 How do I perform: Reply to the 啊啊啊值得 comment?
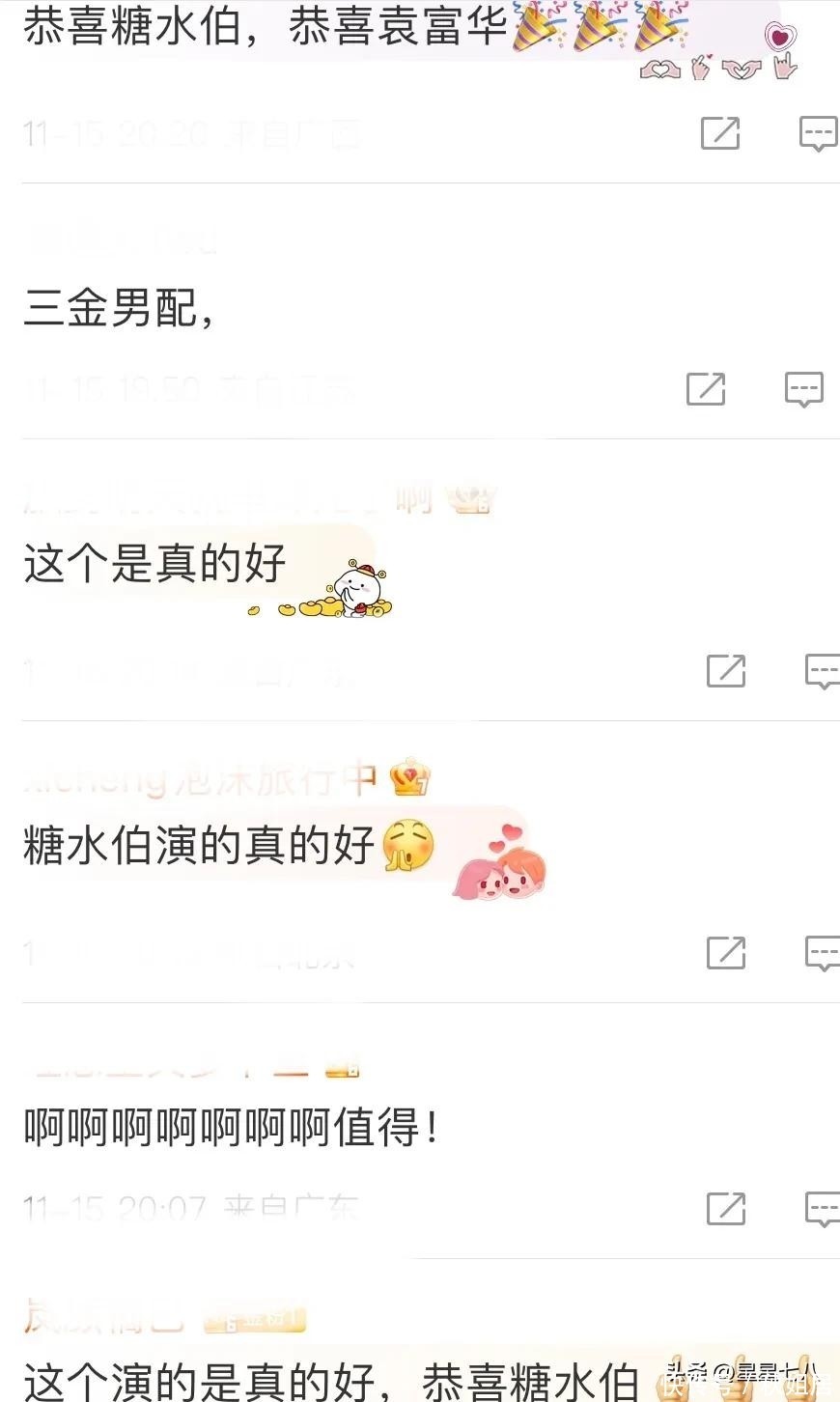[x=823, y=1208]
